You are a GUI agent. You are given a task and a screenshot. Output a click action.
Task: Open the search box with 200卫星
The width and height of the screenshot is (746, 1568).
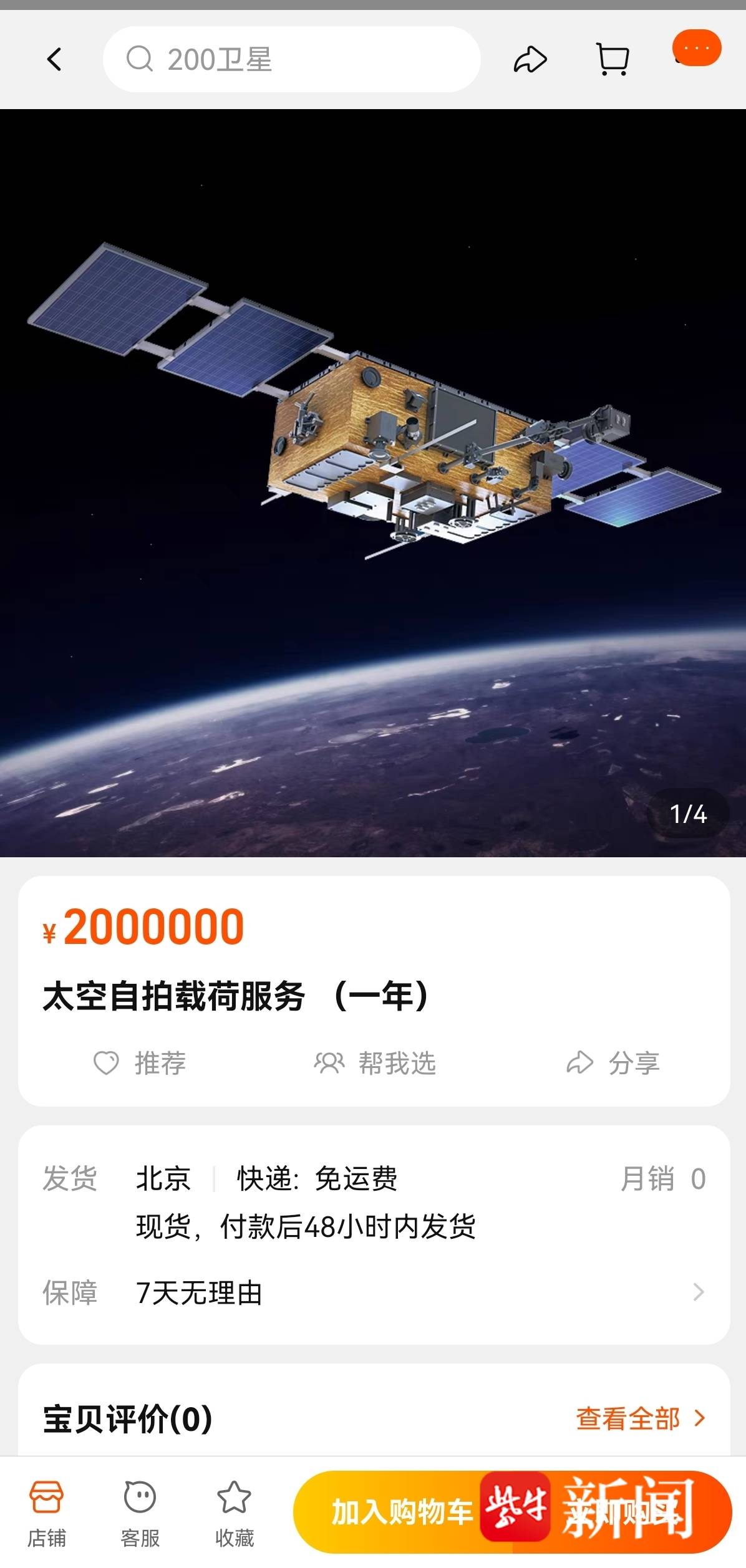[x=291, y=60]
